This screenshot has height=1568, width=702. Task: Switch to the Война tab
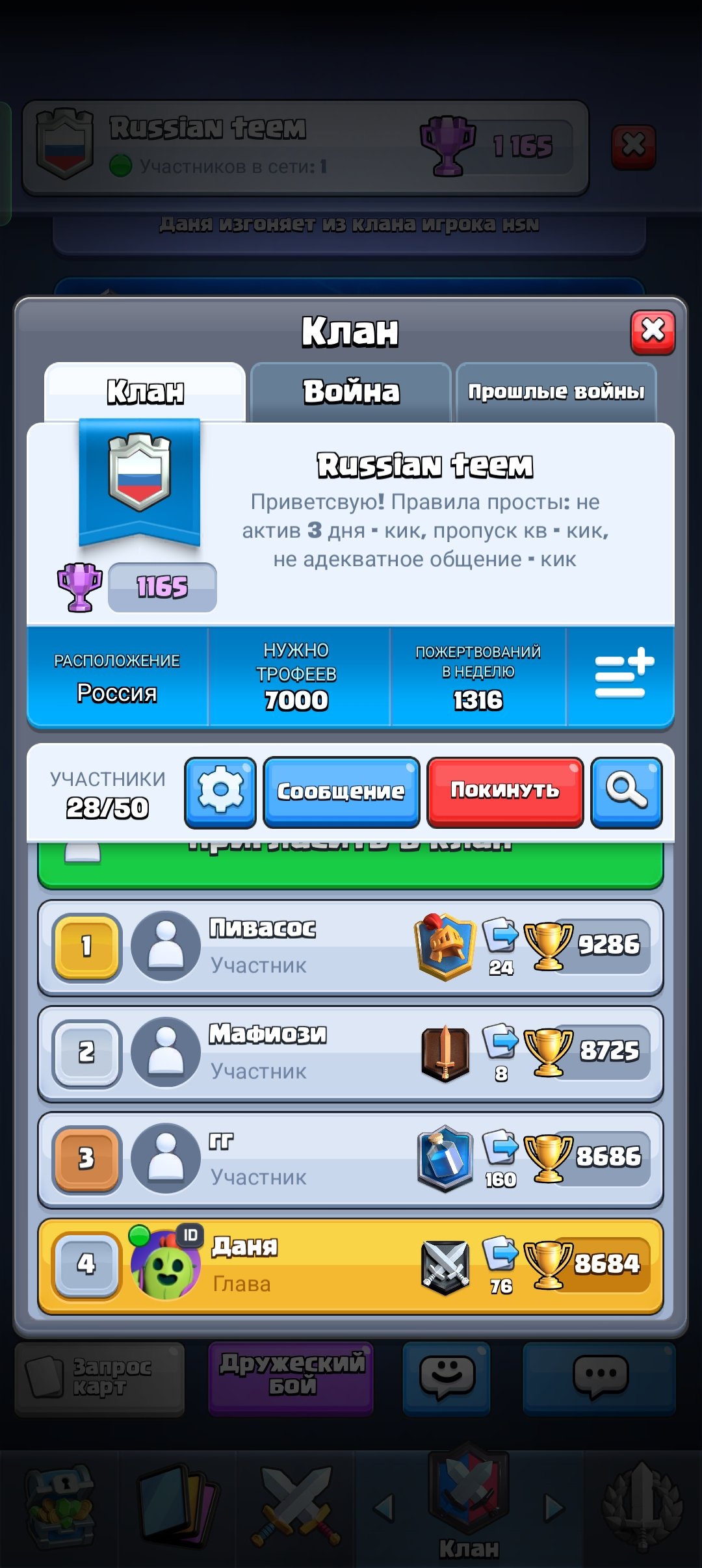(351, 392)
